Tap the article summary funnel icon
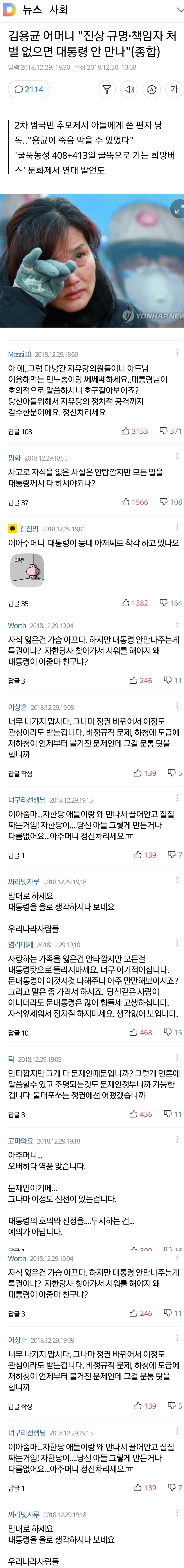 (107, 89)
